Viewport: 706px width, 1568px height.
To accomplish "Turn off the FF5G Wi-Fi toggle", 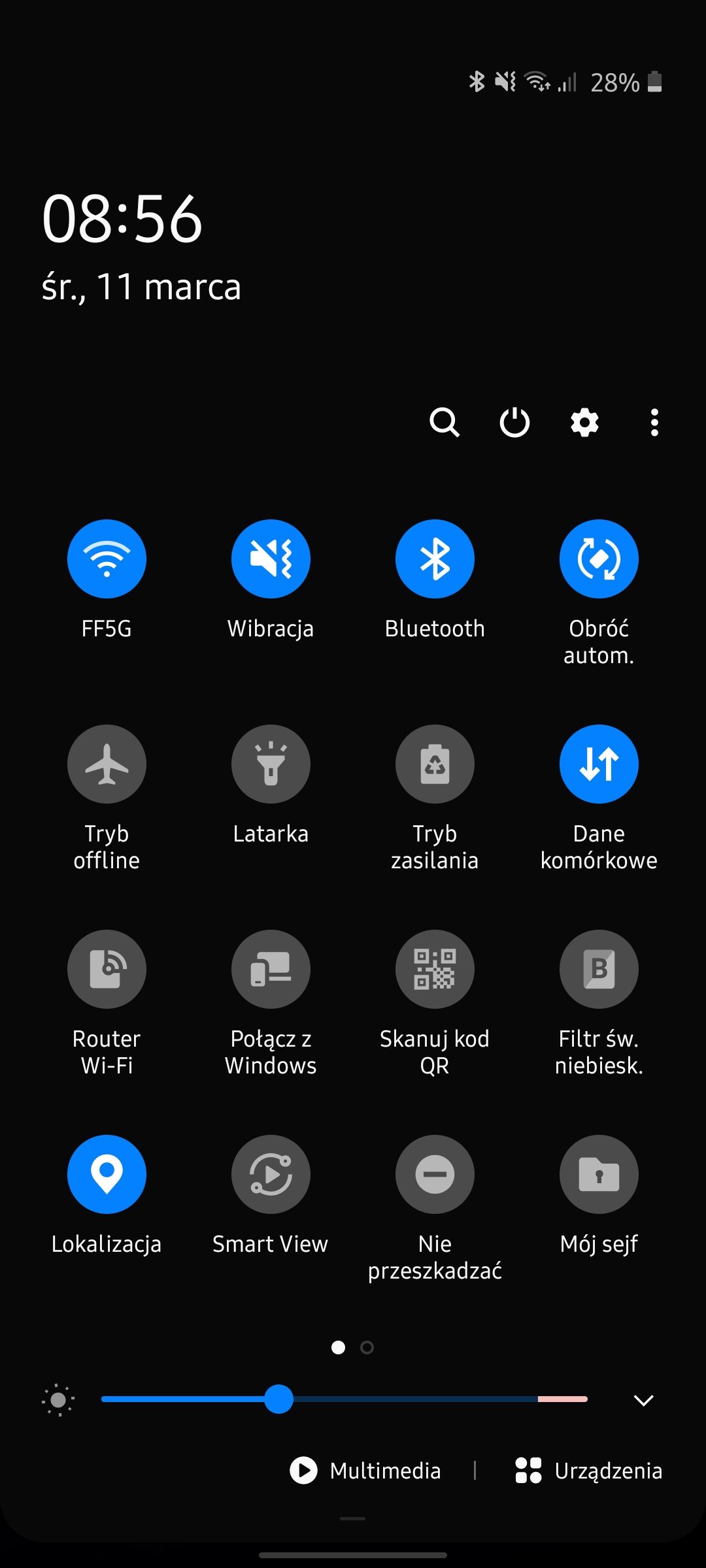I will coord(107,559).
